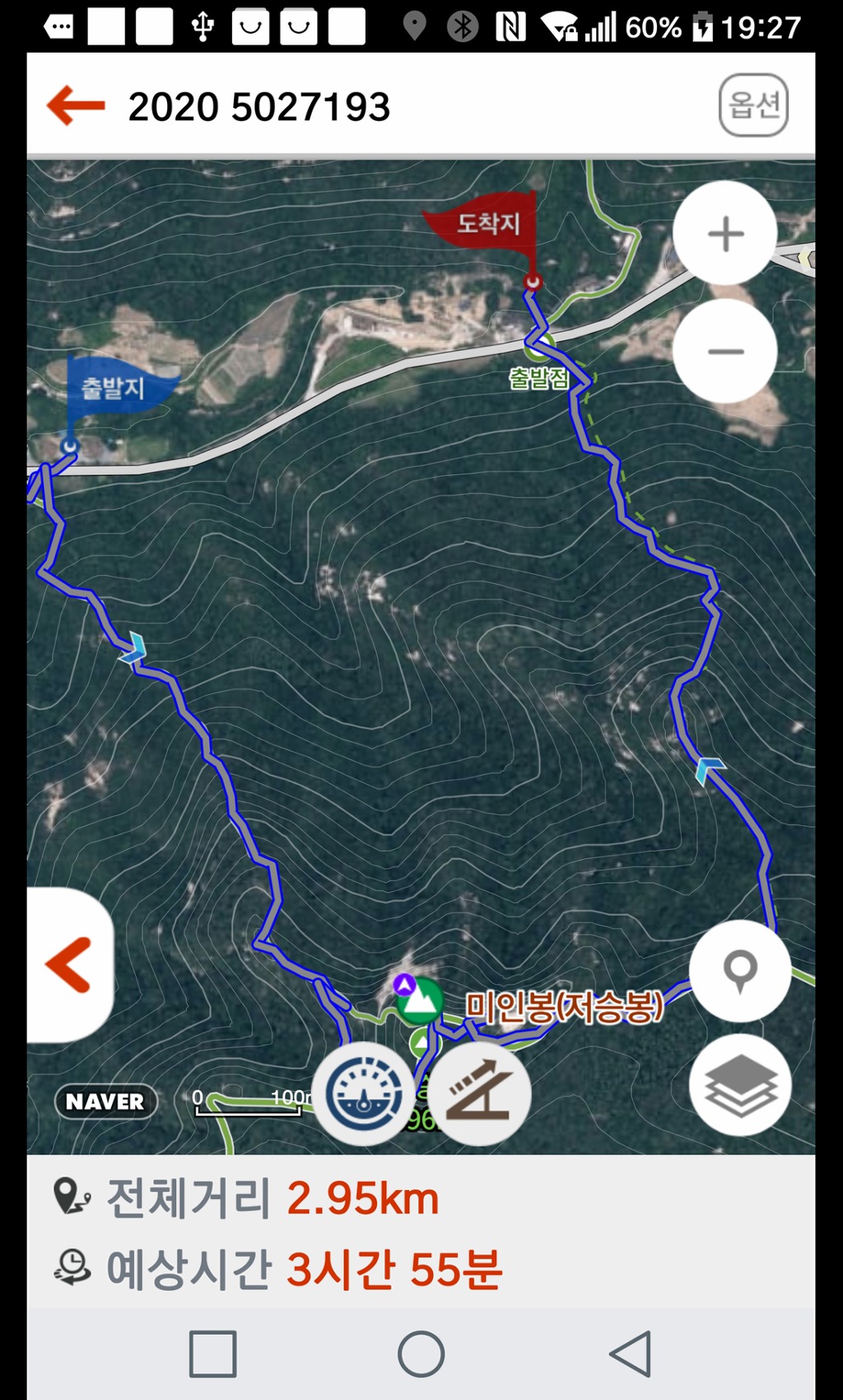Expand the left side panel chevron
Screen dimensions: 843x1400
(69, 965)
